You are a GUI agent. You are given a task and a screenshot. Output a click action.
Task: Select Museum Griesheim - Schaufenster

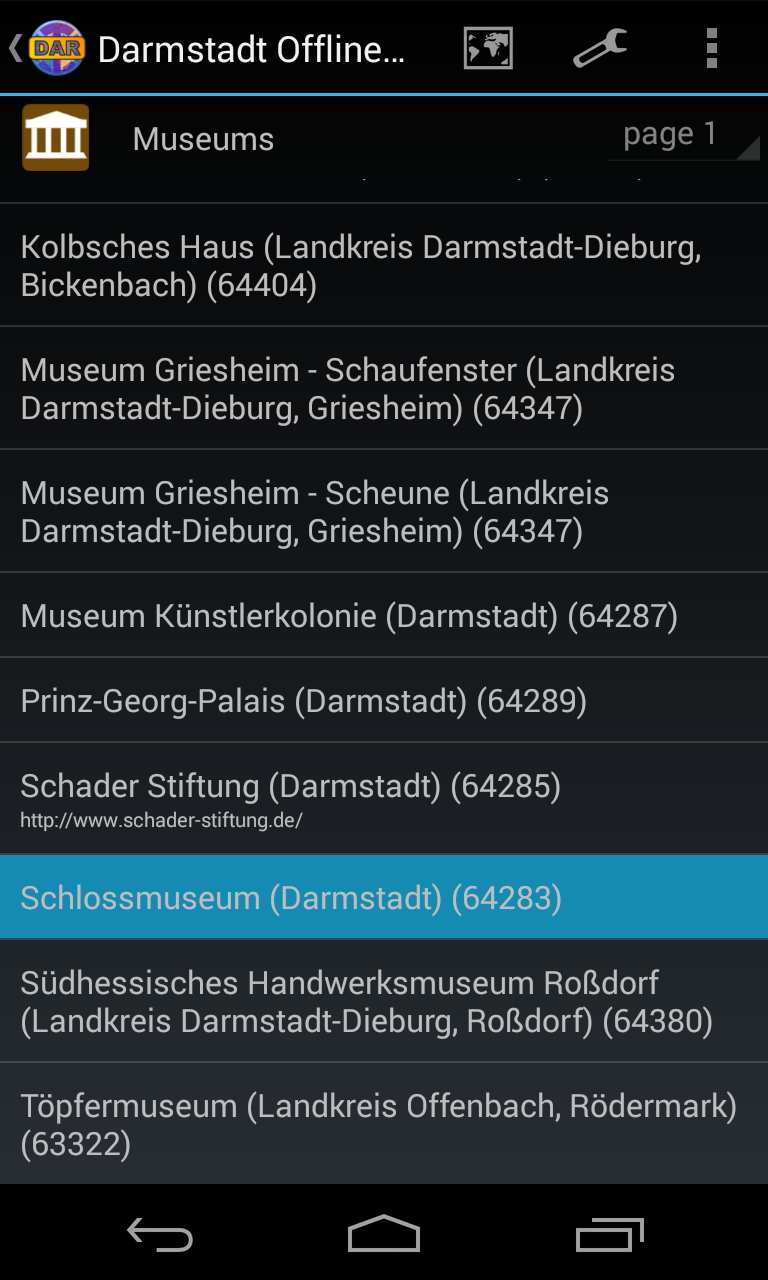[x=384, y=389]
